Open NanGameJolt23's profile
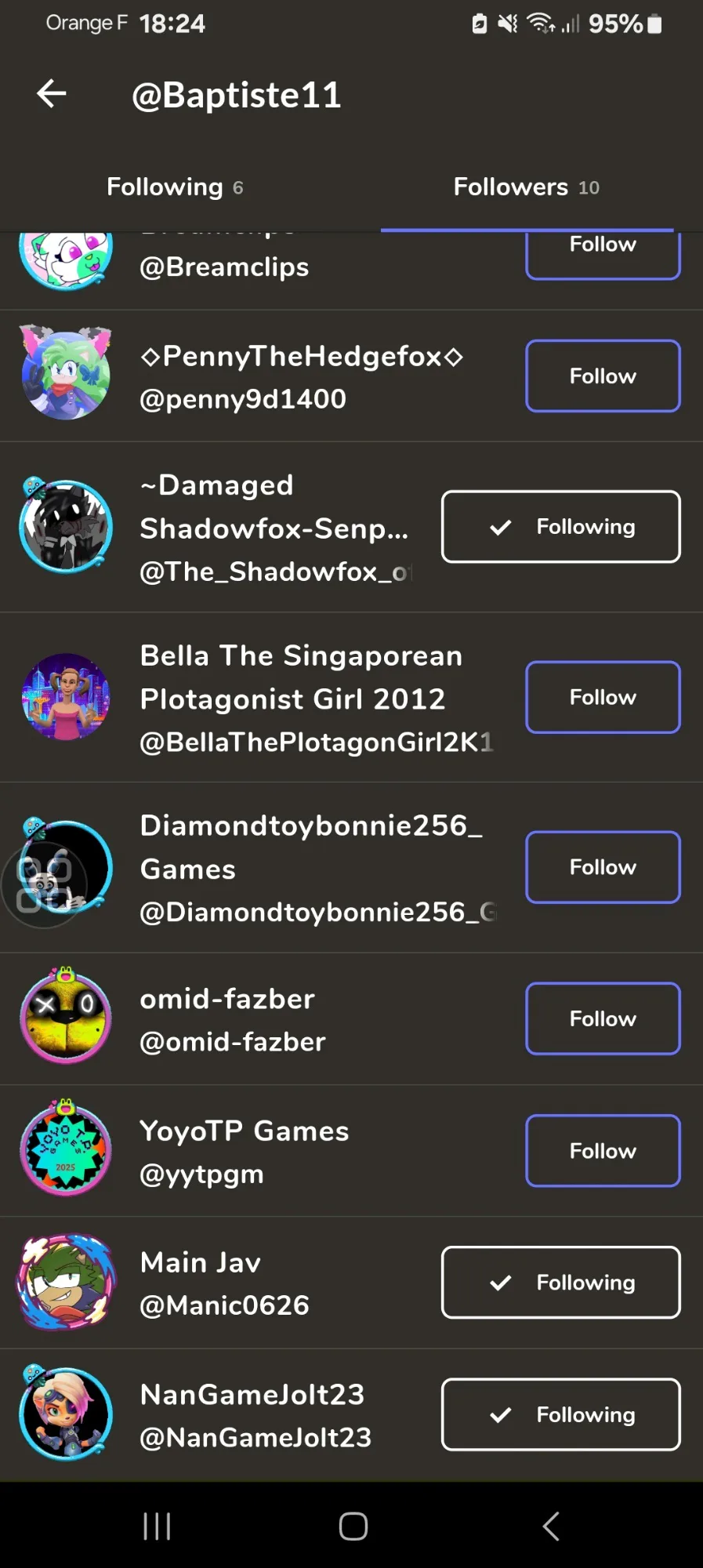 tap(219, 1415)
